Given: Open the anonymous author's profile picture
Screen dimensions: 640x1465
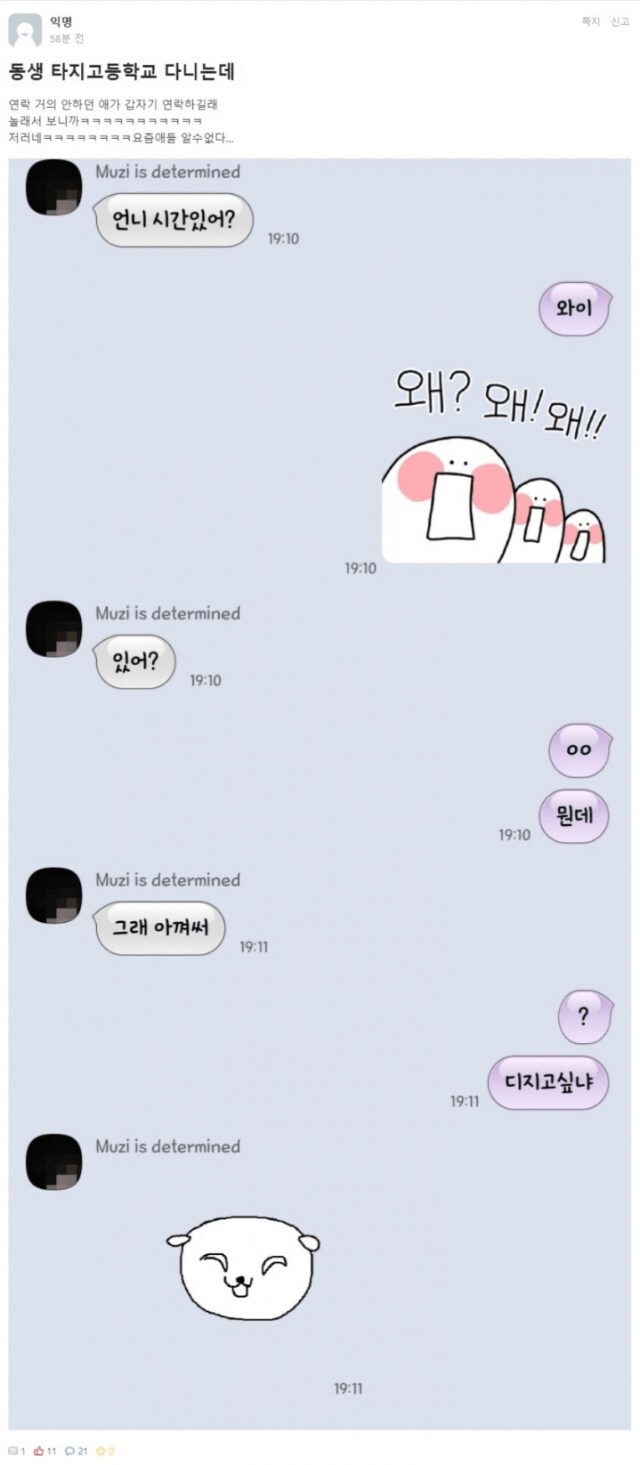Looking at the screenshot, I should [25, 30].
